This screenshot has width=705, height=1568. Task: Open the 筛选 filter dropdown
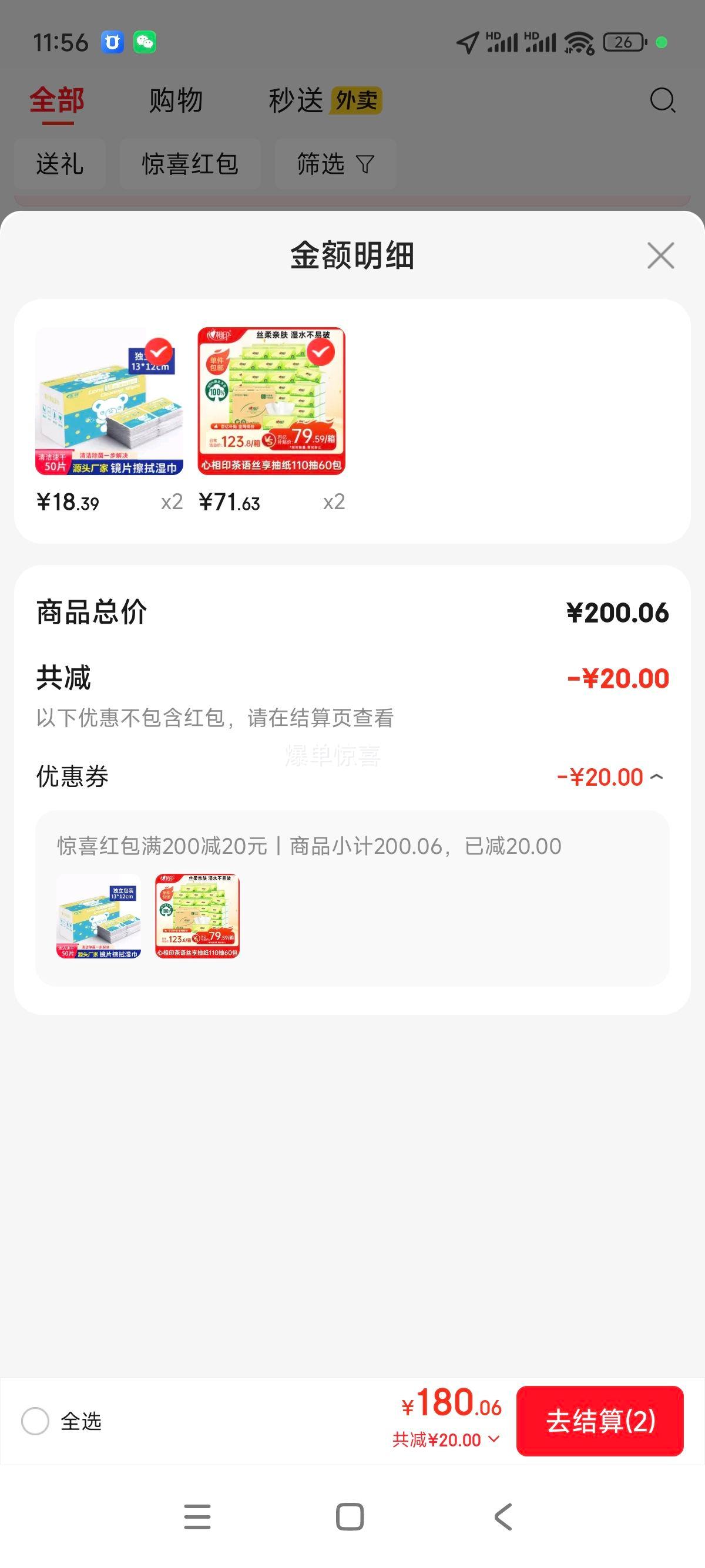coord(335,163)
